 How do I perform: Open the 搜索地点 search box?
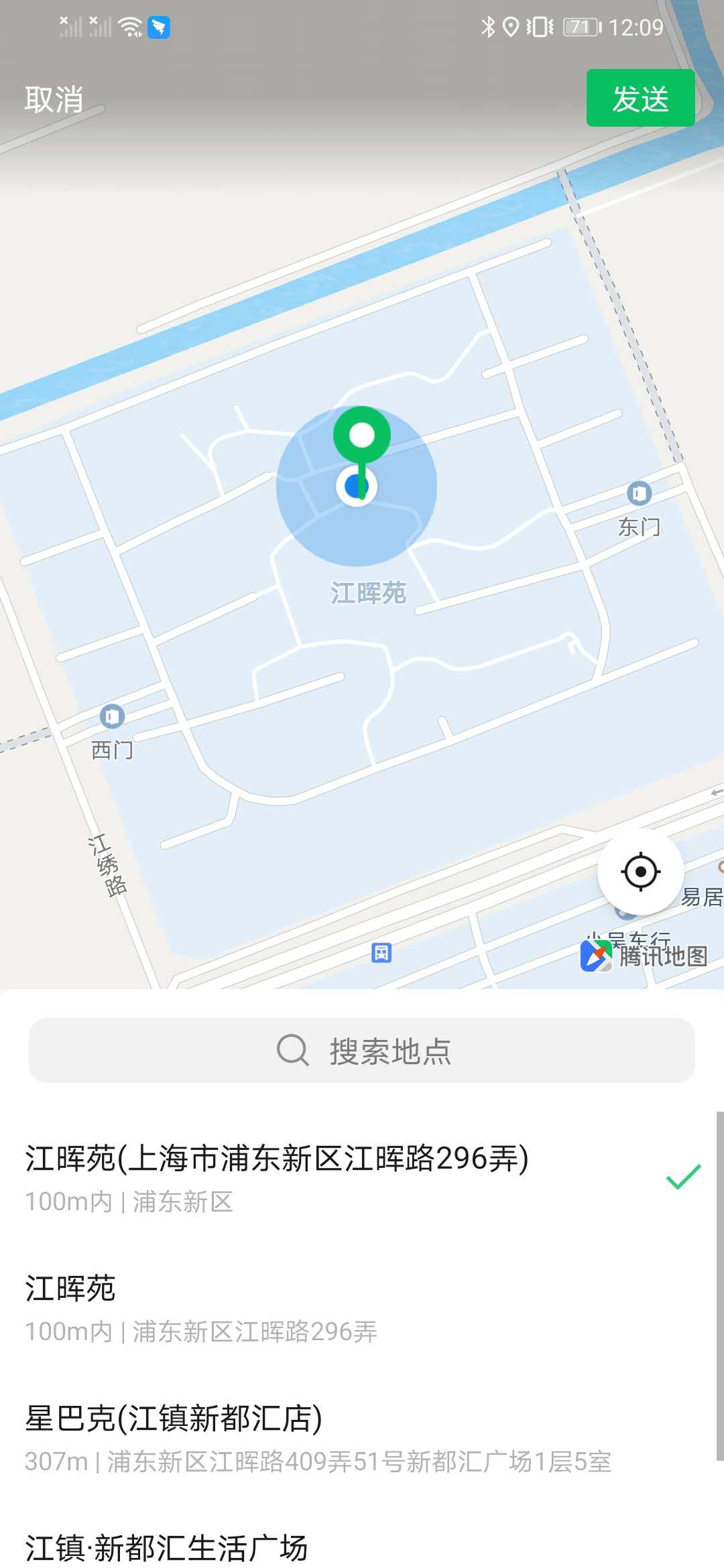362,1051
